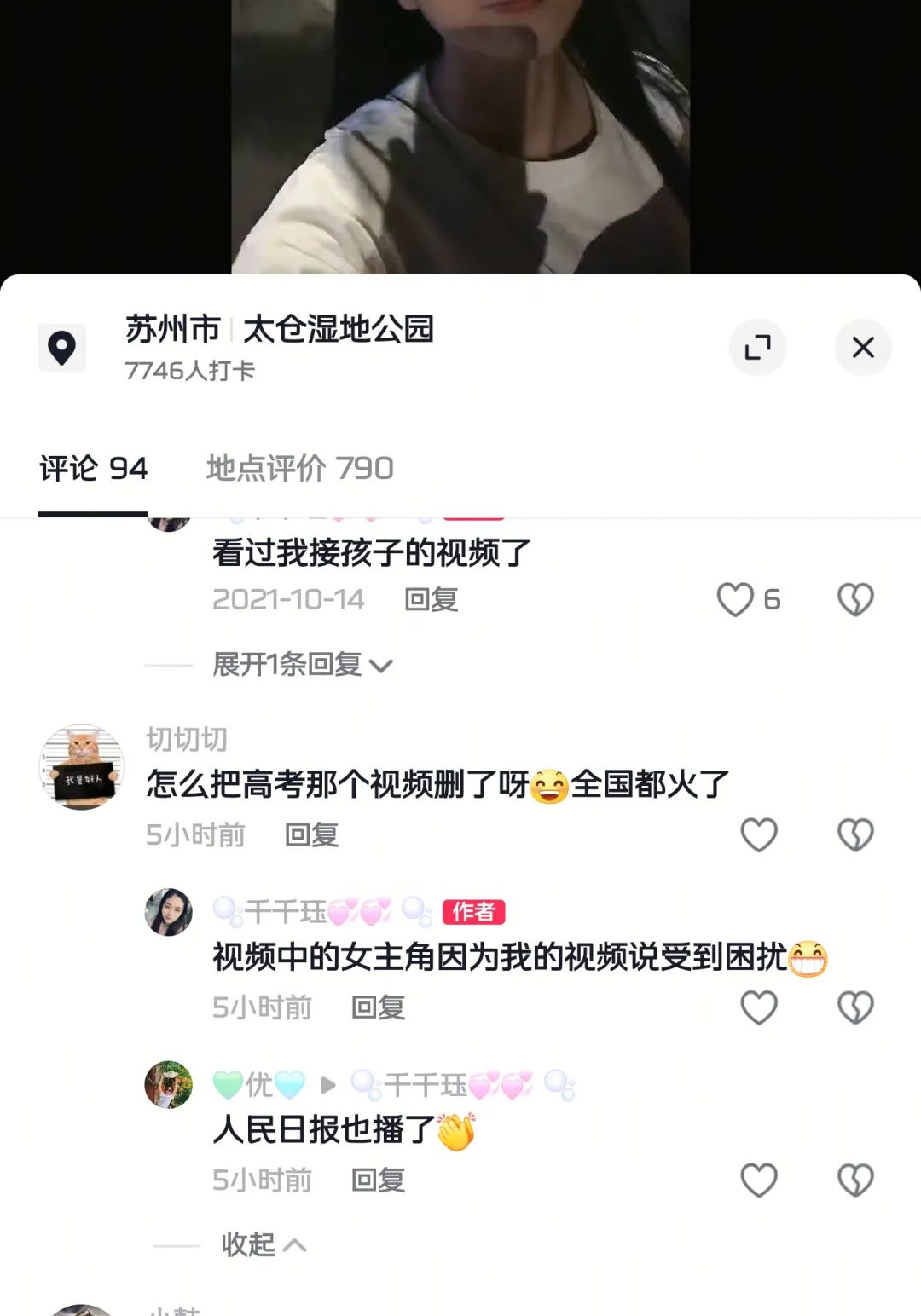Reply to the author's 受到困扰 comment

click(x=378, y=1007)
